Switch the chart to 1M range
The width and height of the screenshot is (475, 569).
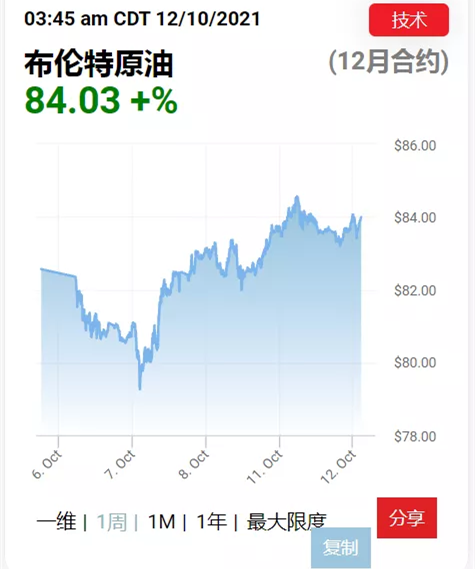tap(161, 522)
